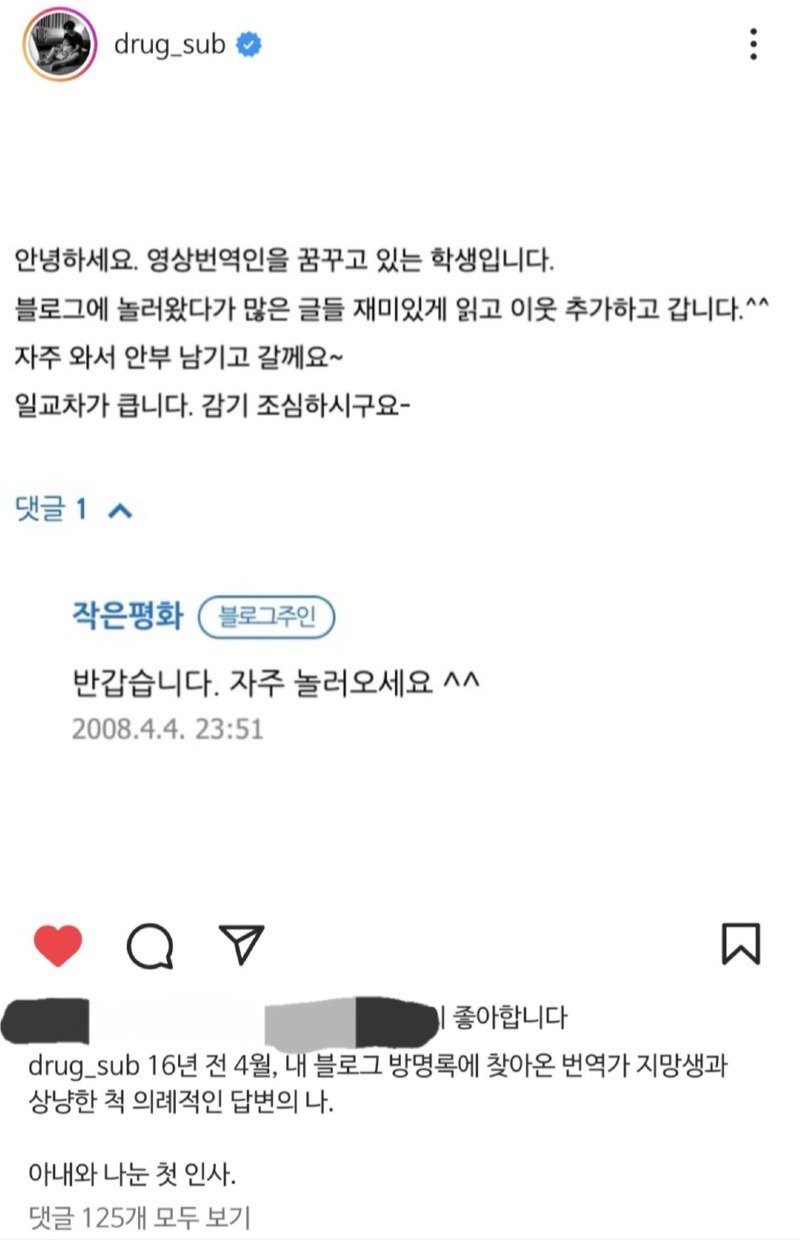Open drug_sub's profile picture story
Viewport: 800px width, 1240px height.
point(60,44)
